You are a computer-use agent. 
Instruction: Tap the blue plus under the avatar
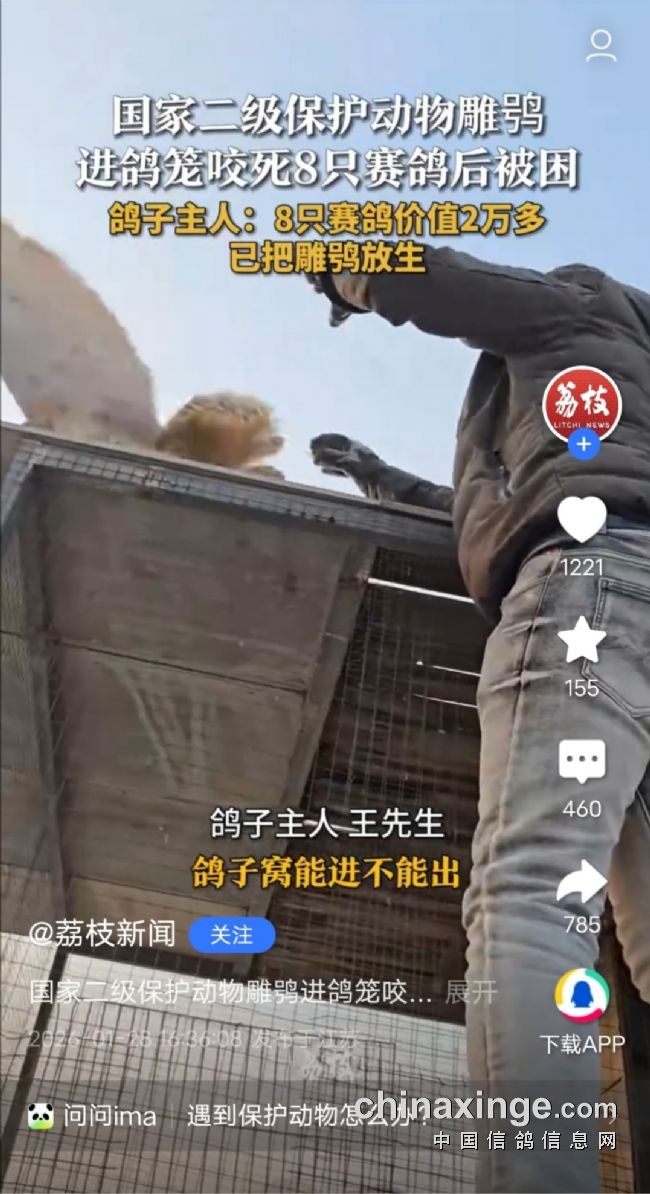582,445
